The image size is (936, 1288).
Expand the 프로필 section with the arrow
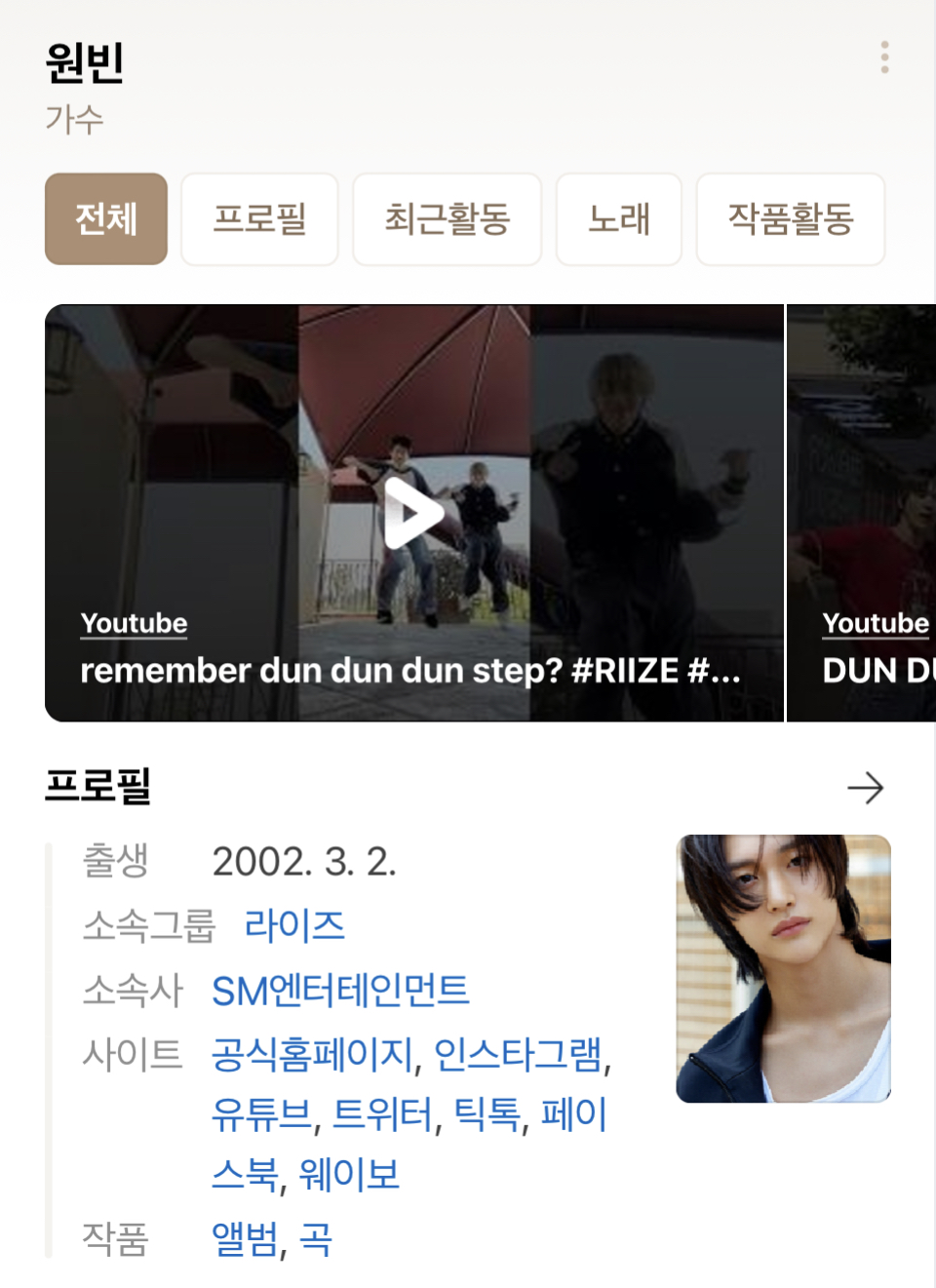pos(865,788)
